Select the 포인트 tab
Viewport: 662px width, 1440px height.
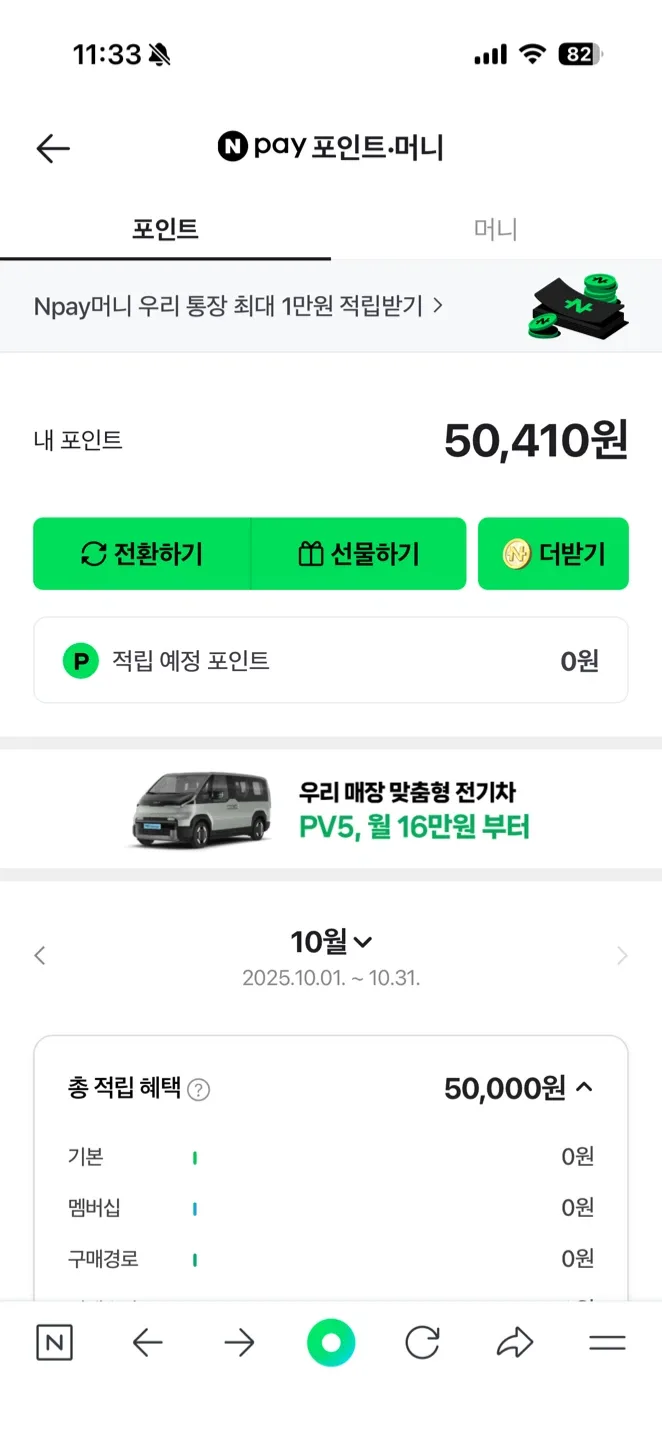pyautogui.click(x=165, y=229)
